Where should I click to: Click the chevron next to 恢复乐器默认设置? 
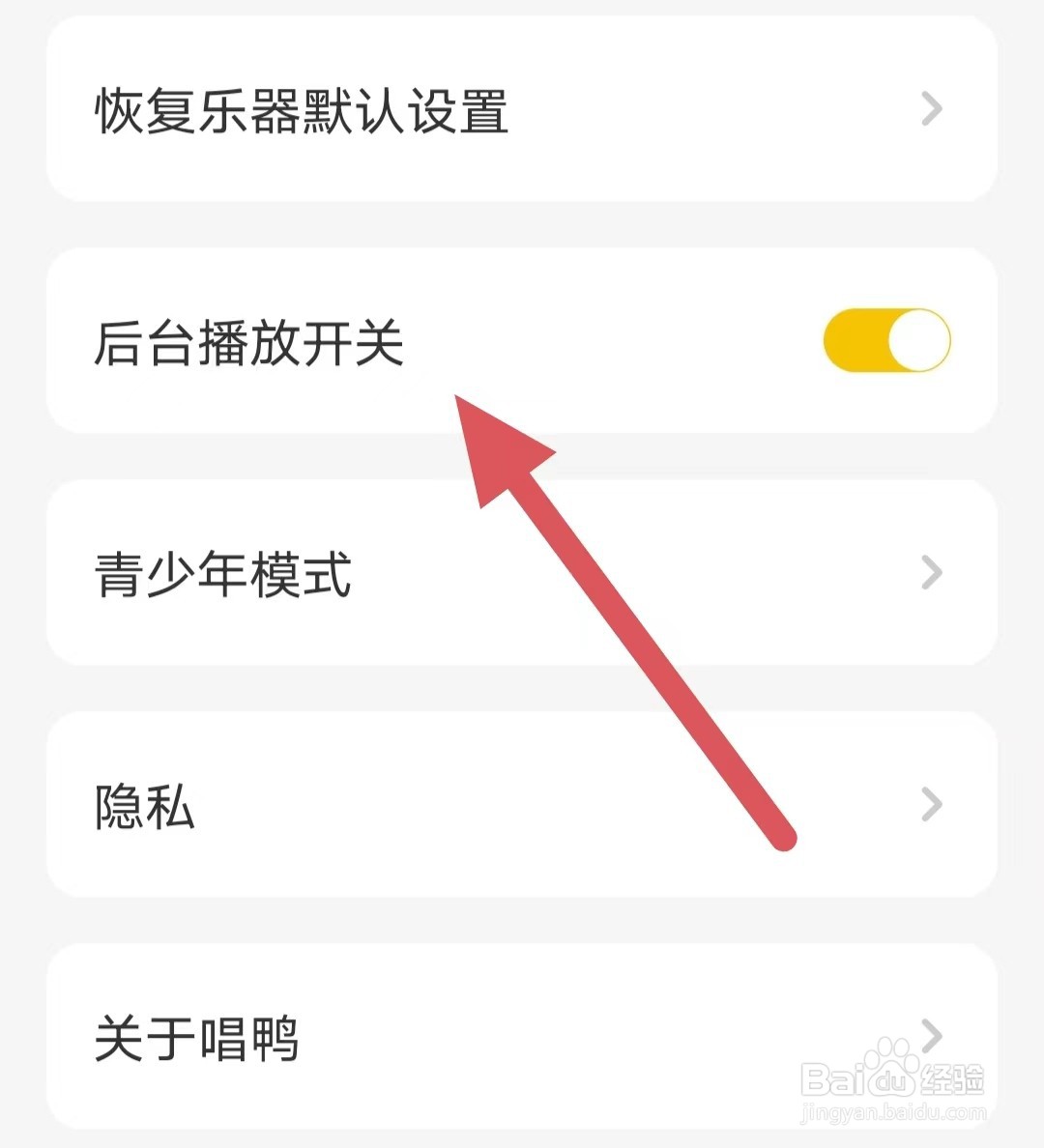[x=929, y=108]
